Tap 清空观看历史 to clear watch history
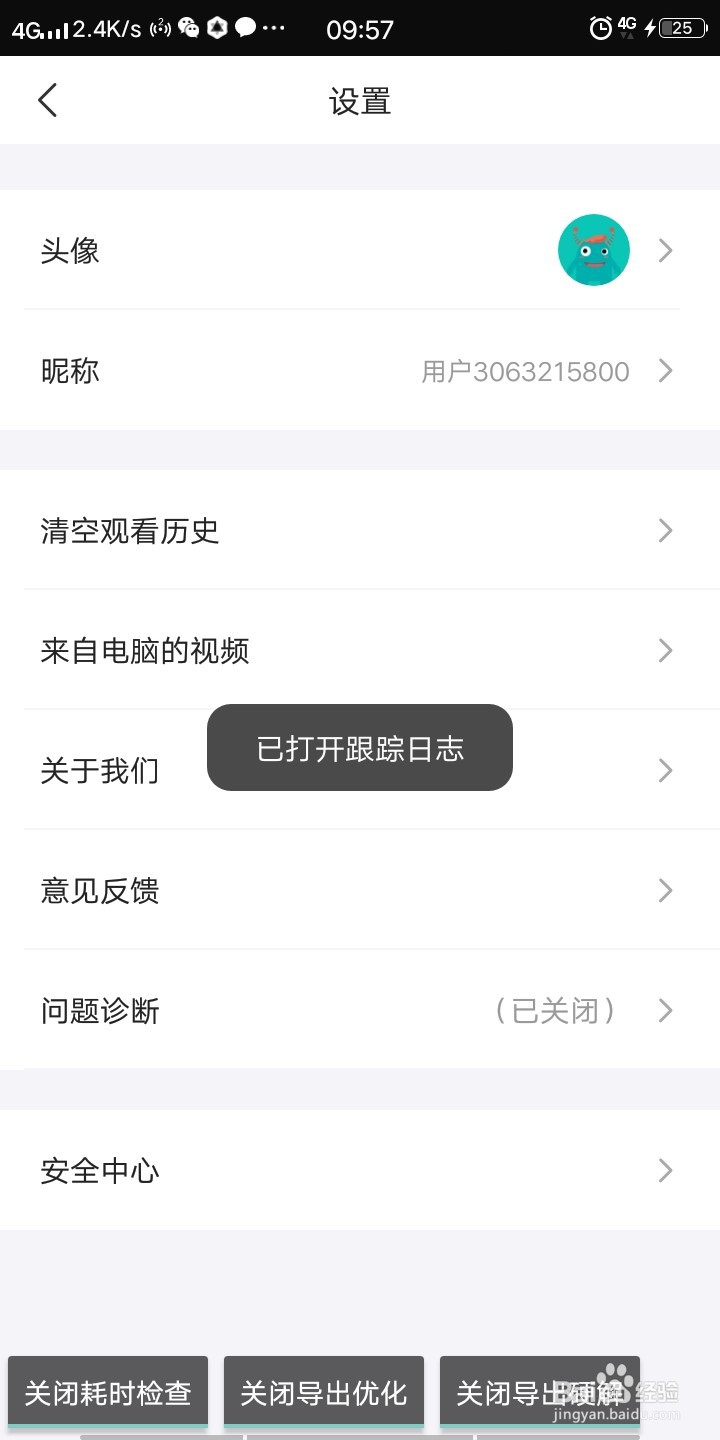720x1440 pixels. [x=130, y=531]
